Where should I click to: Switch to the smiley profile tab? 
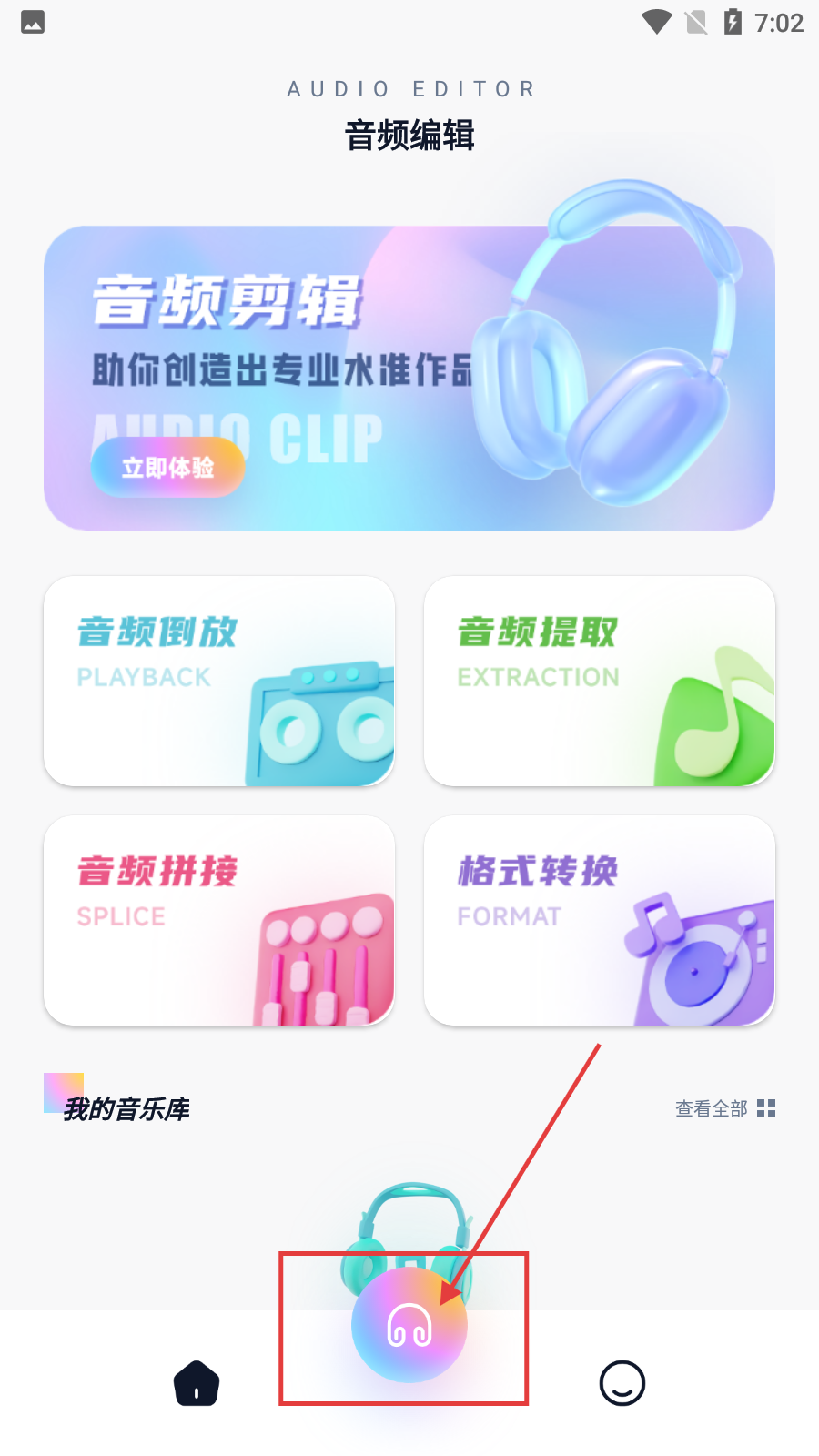622,1383
